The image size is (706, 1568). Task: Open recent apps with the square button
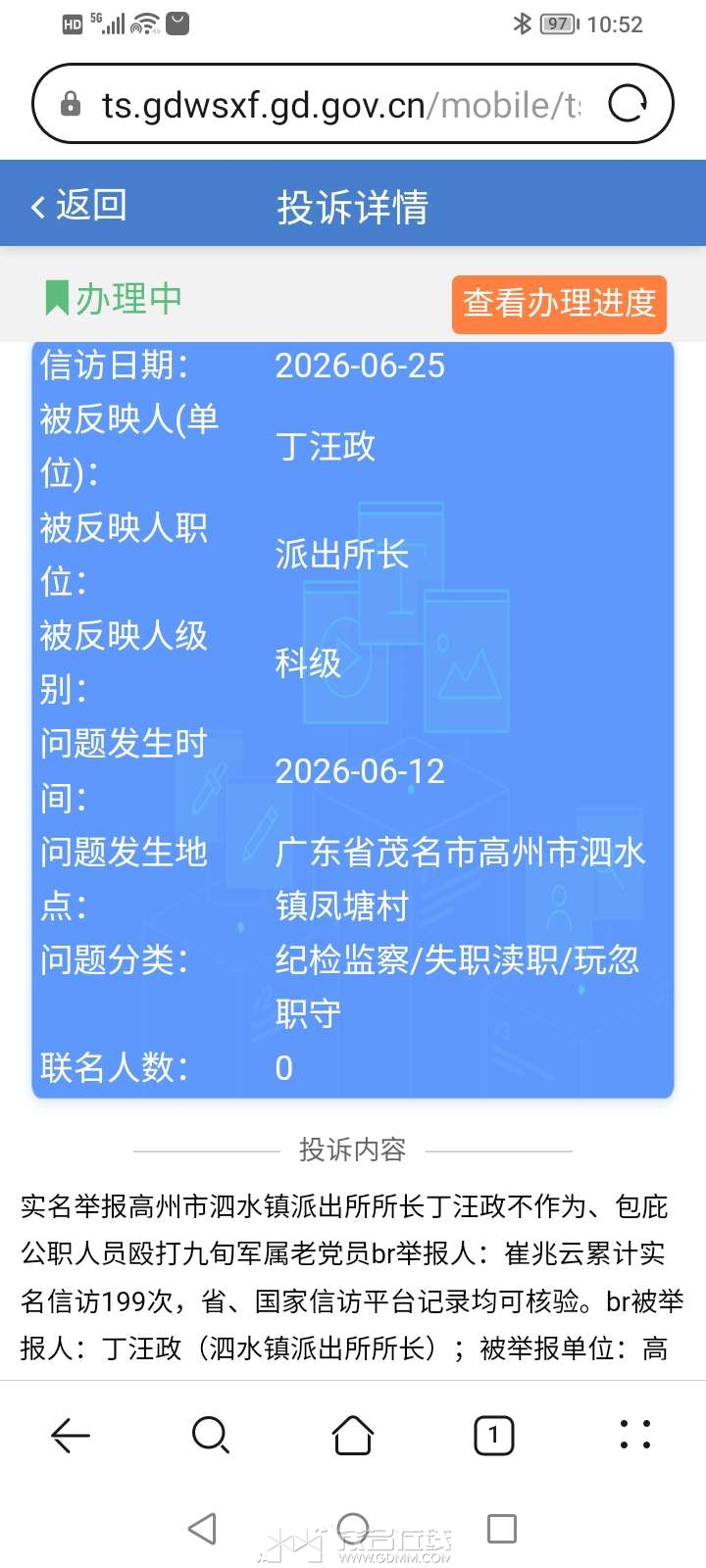tap(502, 1529)
